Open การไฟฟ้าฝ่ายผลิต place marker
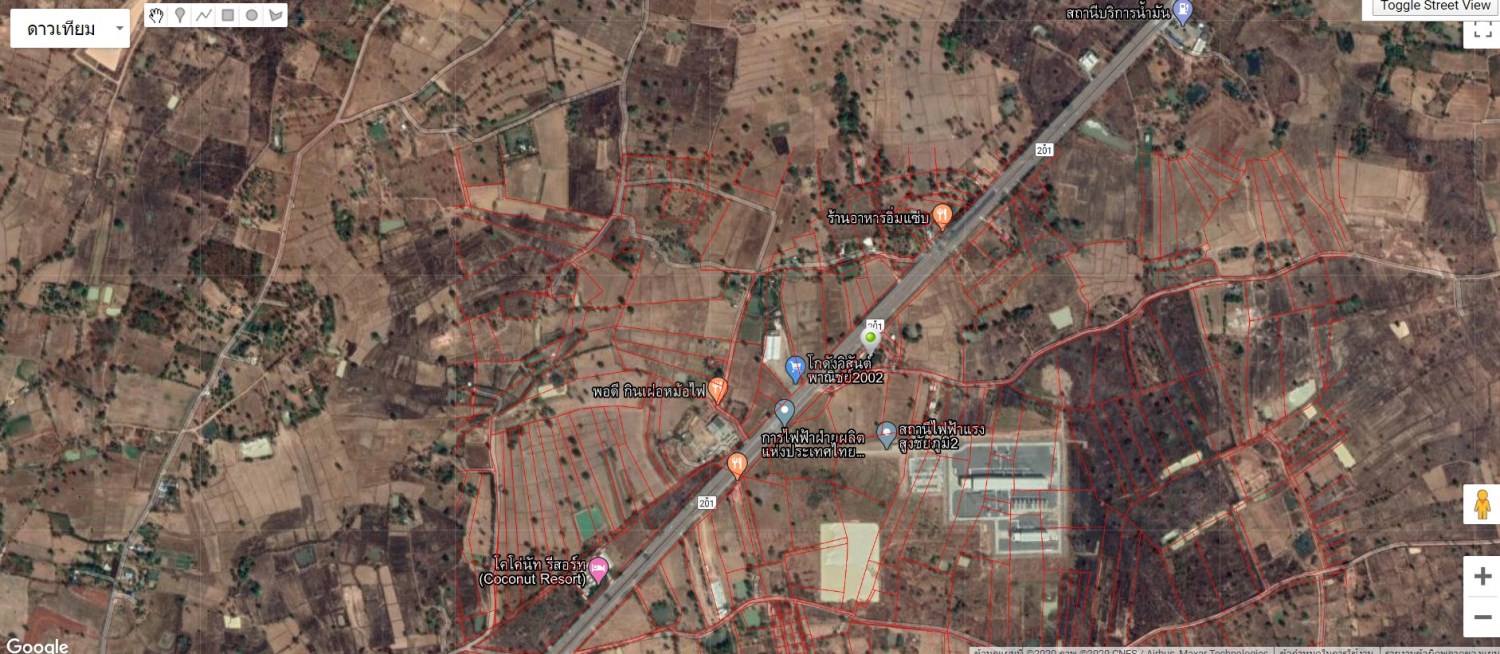1500x654 pixels. pos(785,410)
